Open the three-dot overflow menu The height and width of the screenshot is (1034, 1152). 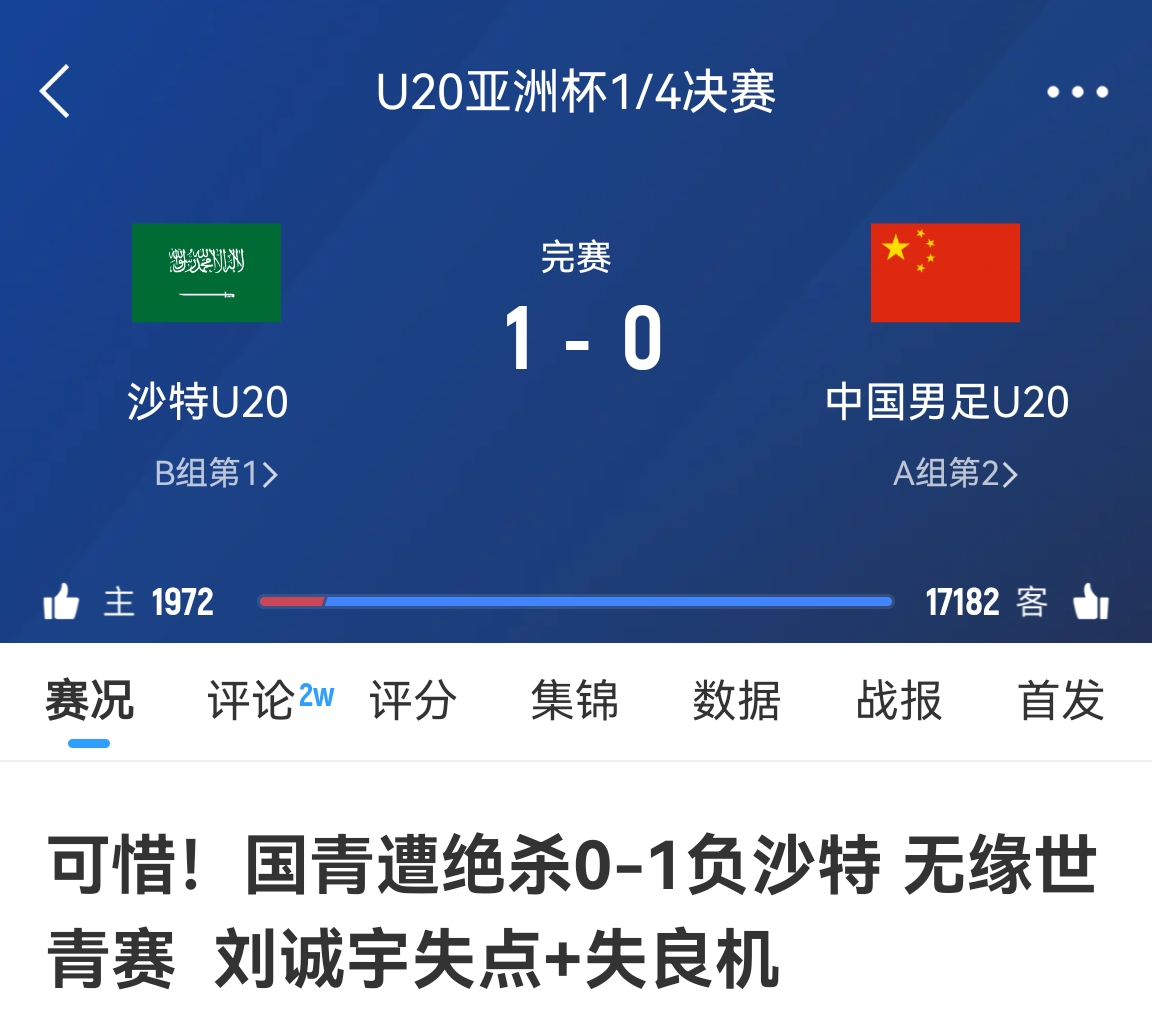[x=1077, y=92]
